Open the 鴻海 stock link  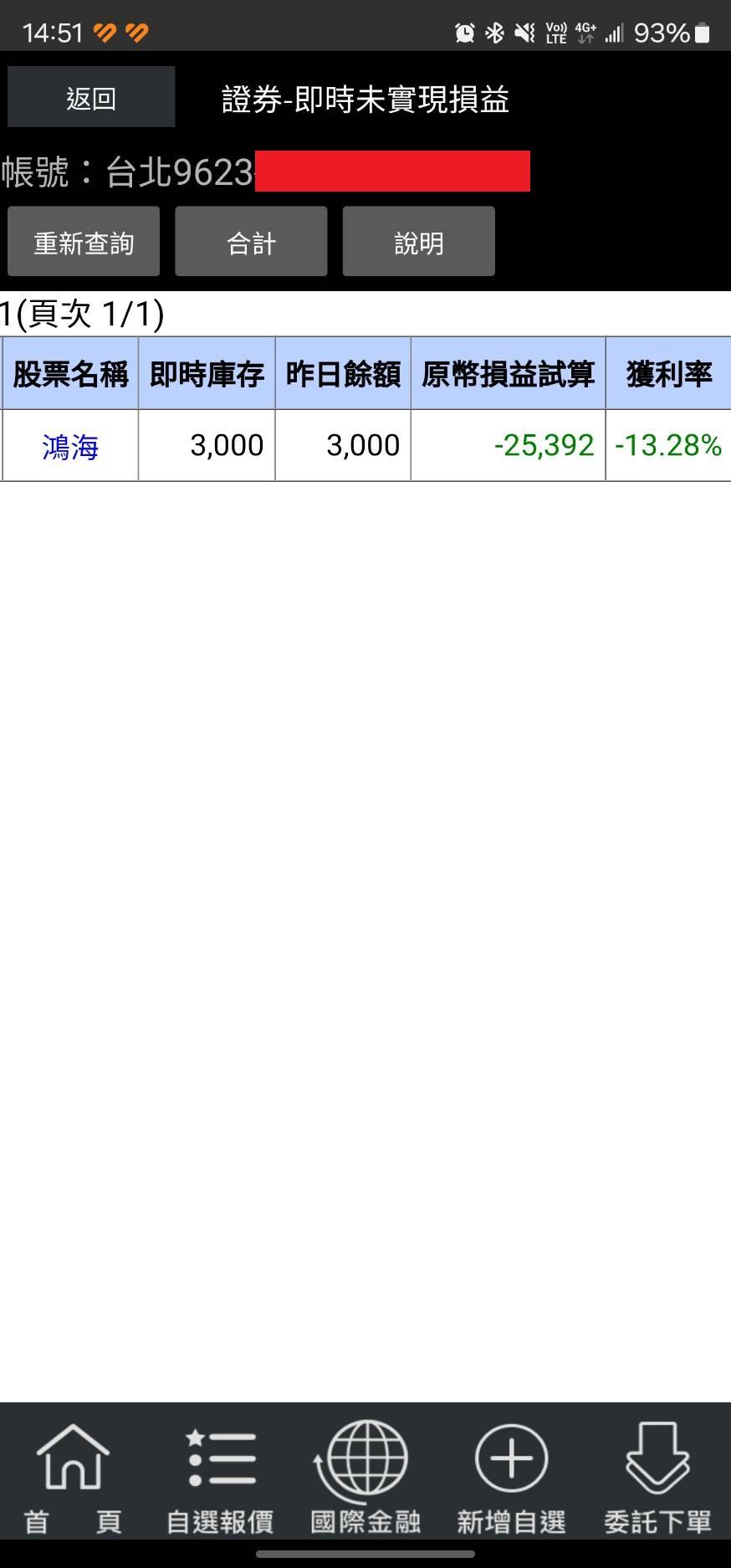[x=70, y=446]
